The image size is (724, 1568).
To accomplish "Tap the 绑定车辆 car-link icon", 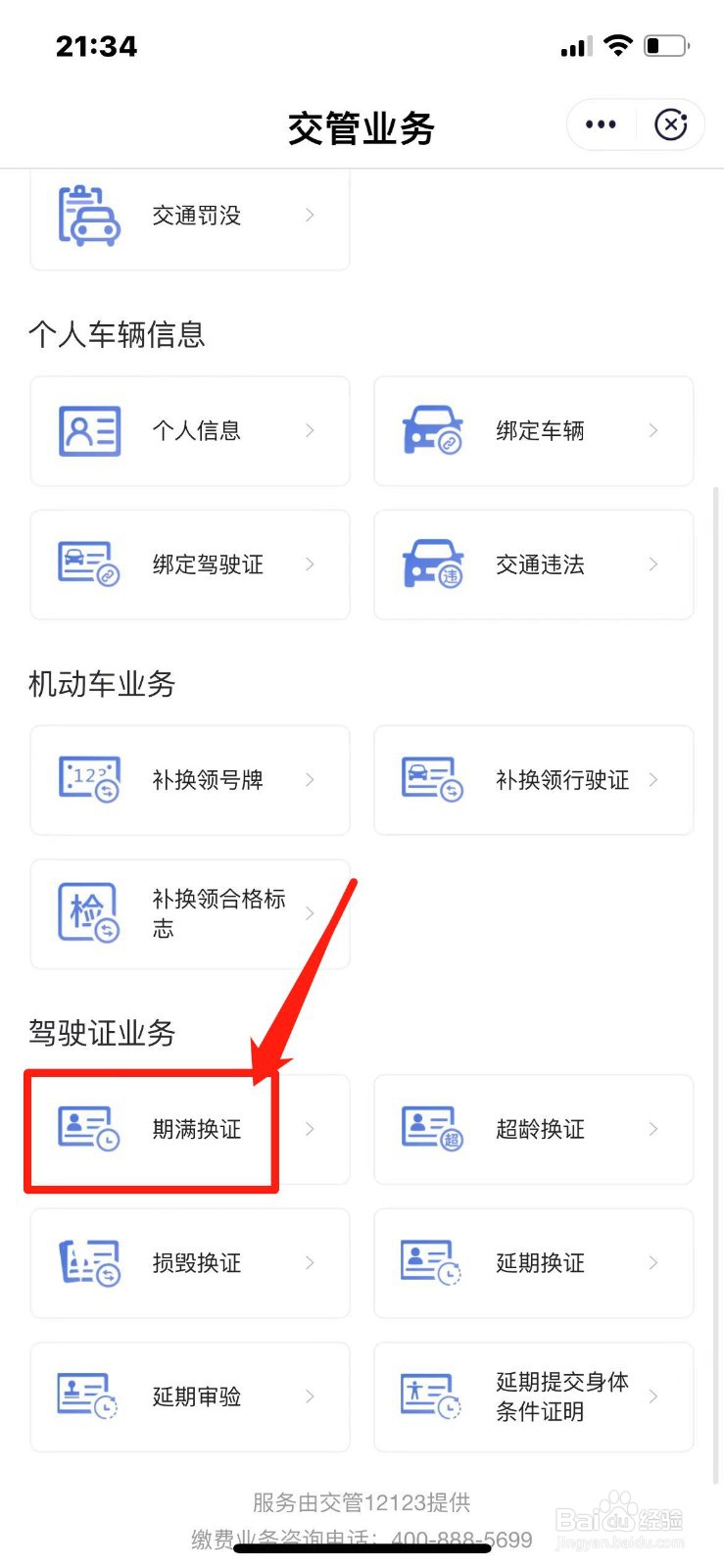I will coord(431,430).
